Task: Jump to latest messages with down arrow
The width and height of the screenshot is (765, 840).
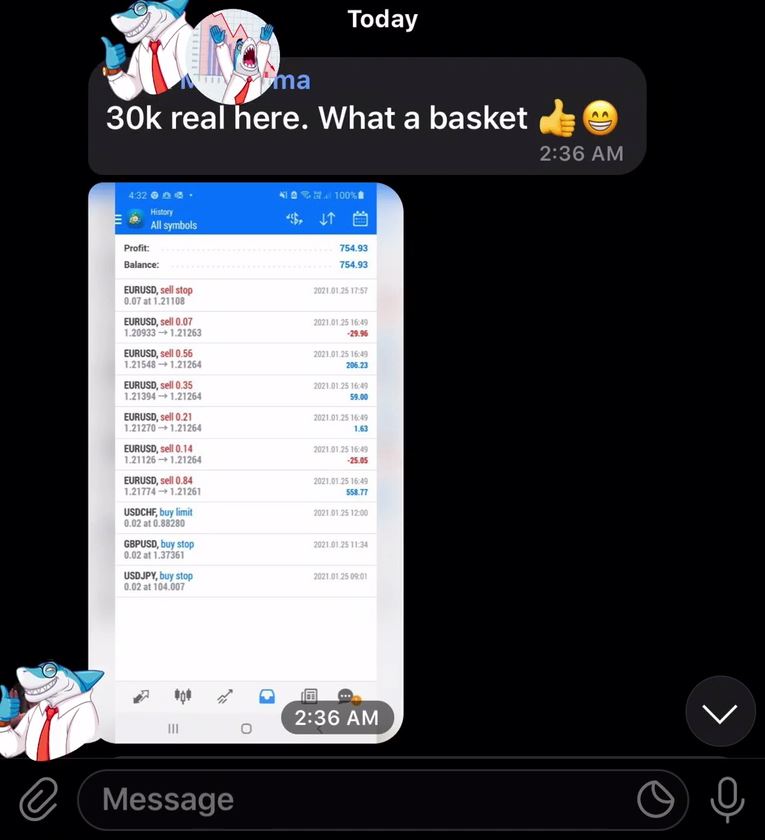Action: pyautogui.click(x=720, y=712)
